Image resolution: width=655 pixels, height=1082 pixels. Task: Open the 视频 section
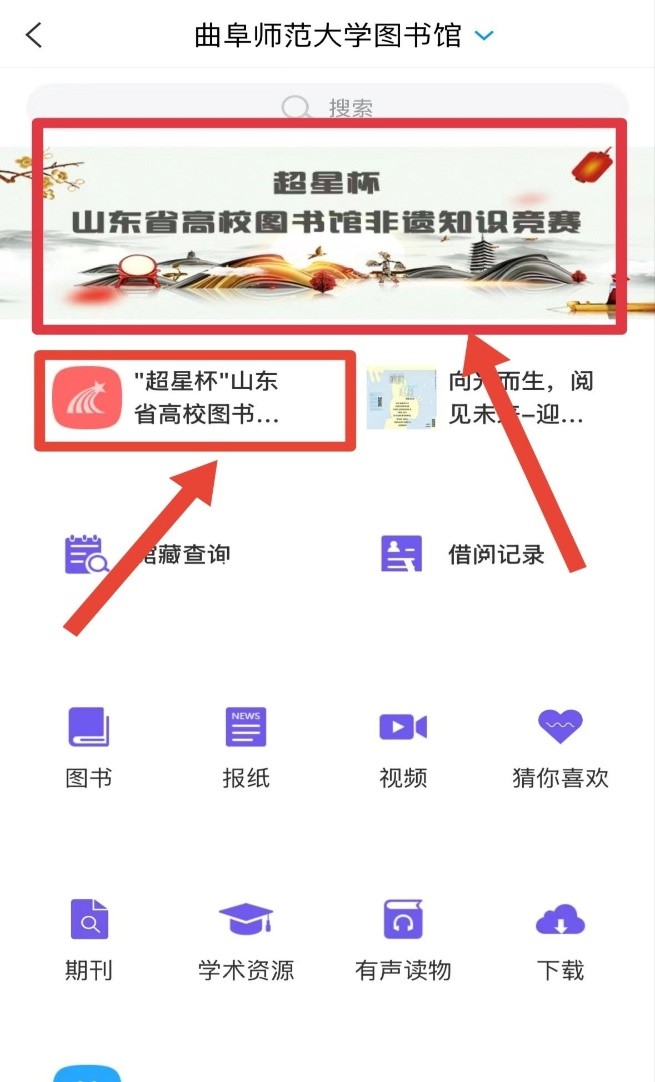(403, 746)
